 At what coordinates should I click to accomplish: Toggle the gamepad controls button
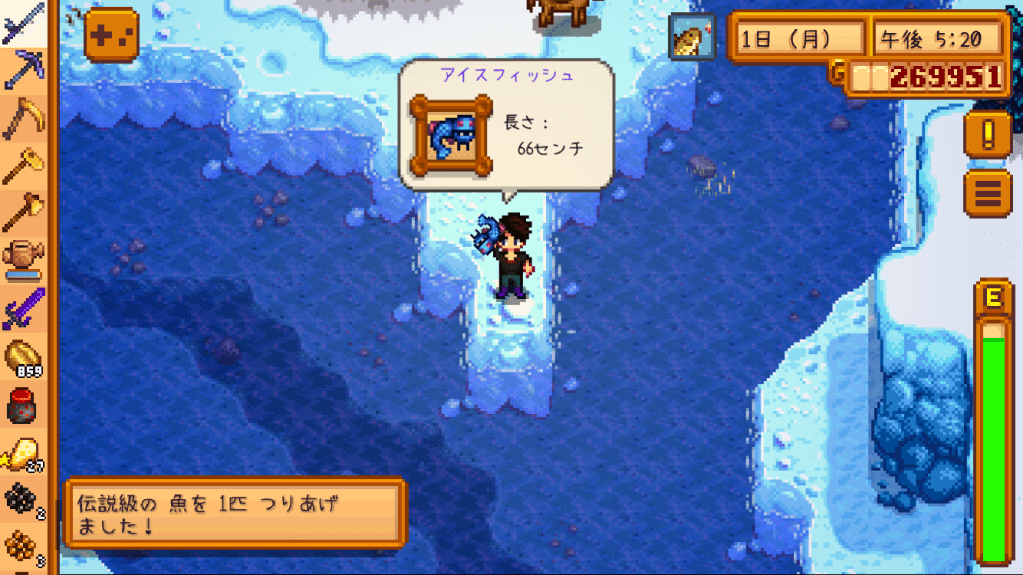111,35
